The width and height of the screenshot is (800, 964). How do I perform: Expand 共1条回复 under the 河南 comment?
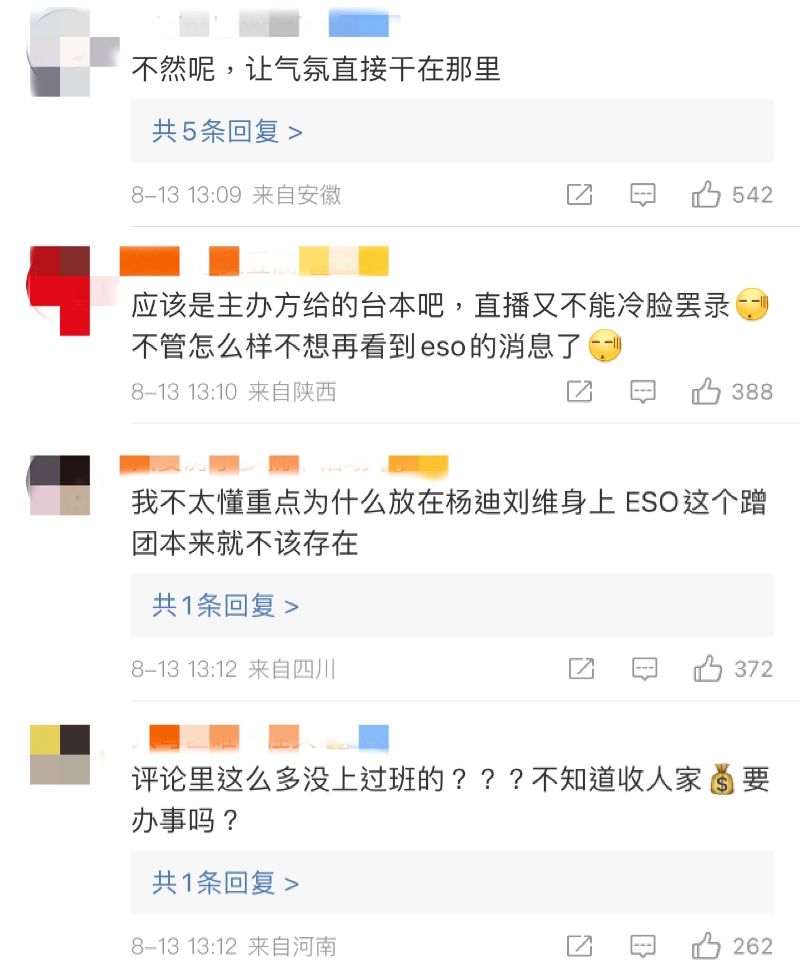(225, 882)
